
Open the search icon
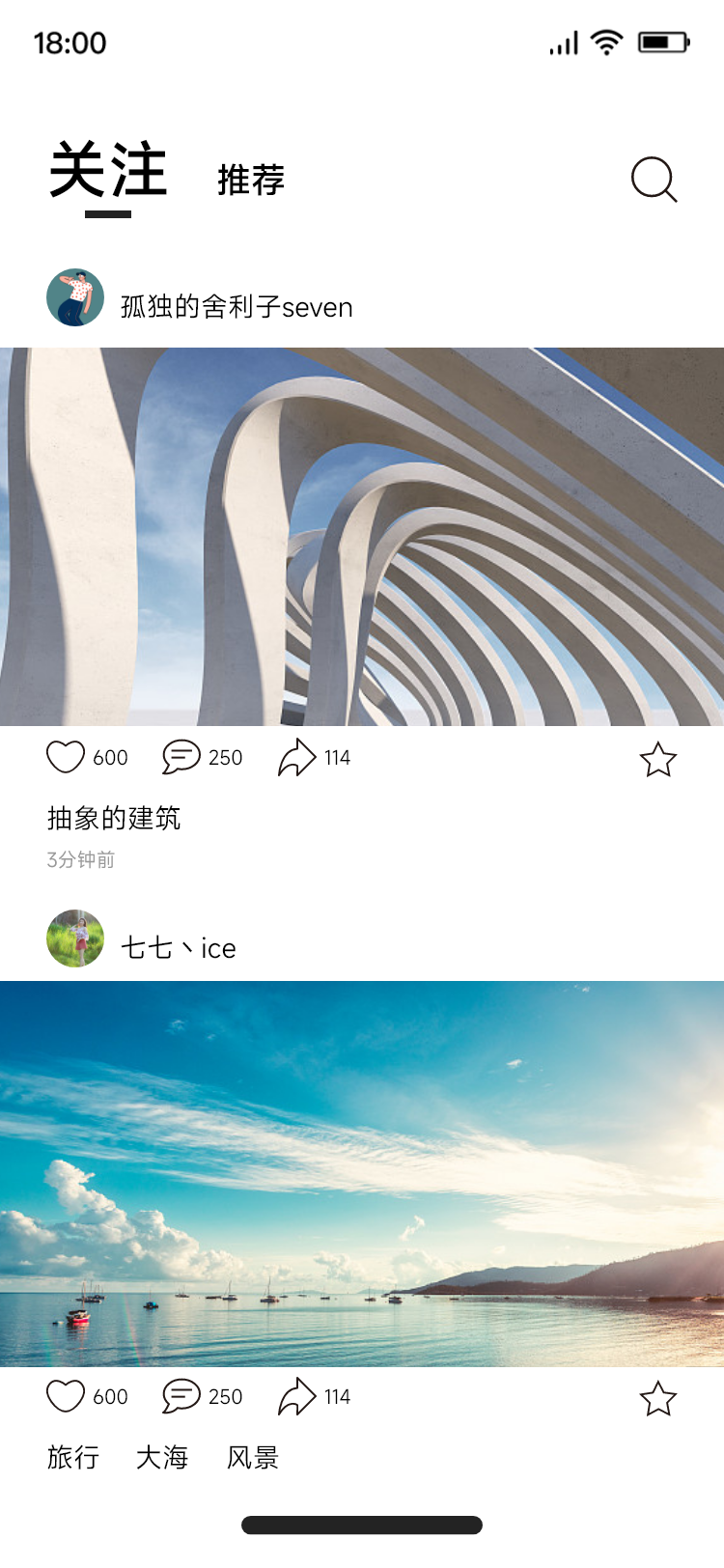coord(654,180)
